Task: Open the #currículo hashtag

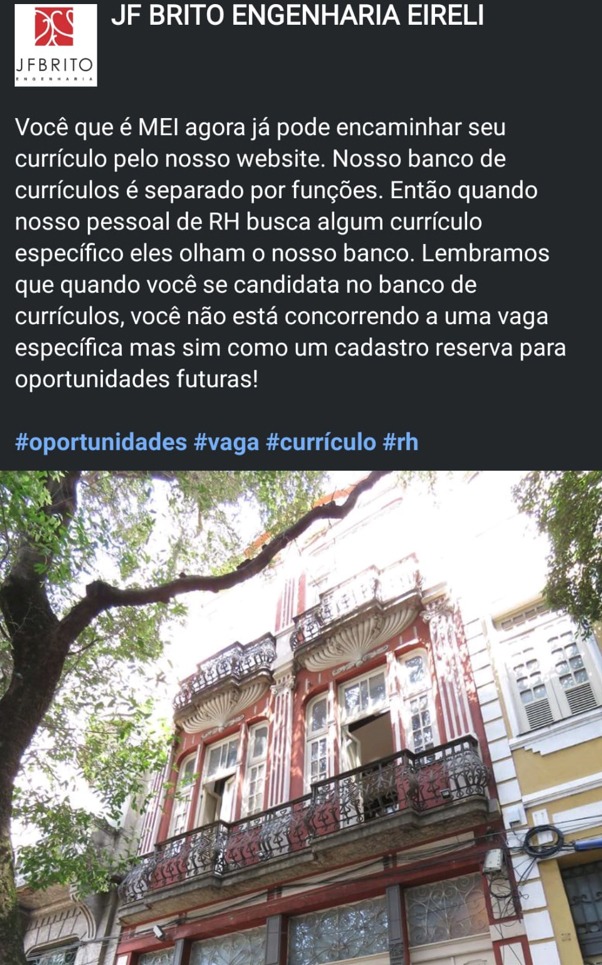Action: tap(321, 442)
